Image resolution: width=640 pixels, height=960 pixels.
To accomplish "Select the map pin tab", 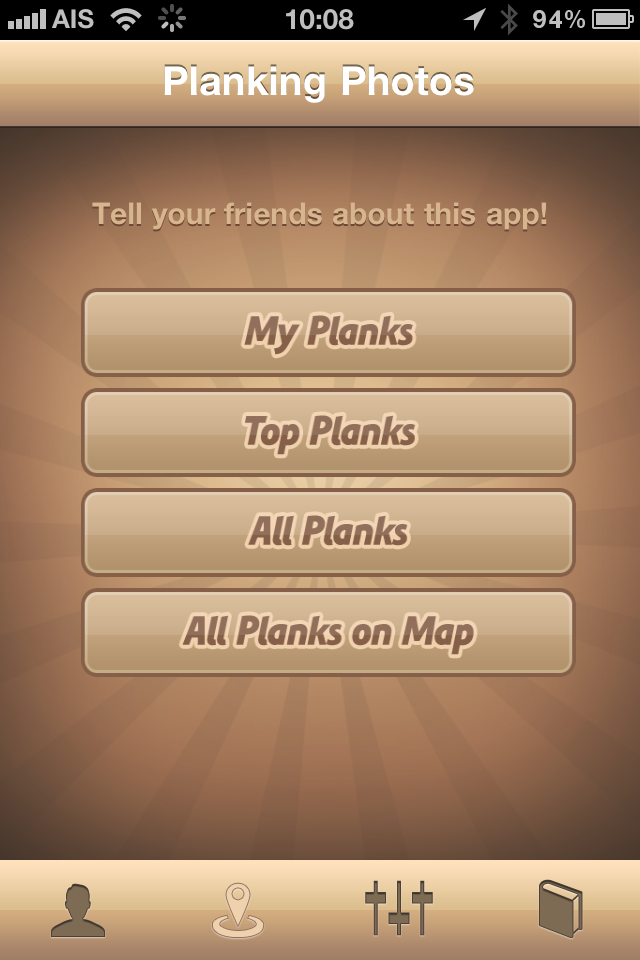I will pyautogui.click(x=238, y=910).
